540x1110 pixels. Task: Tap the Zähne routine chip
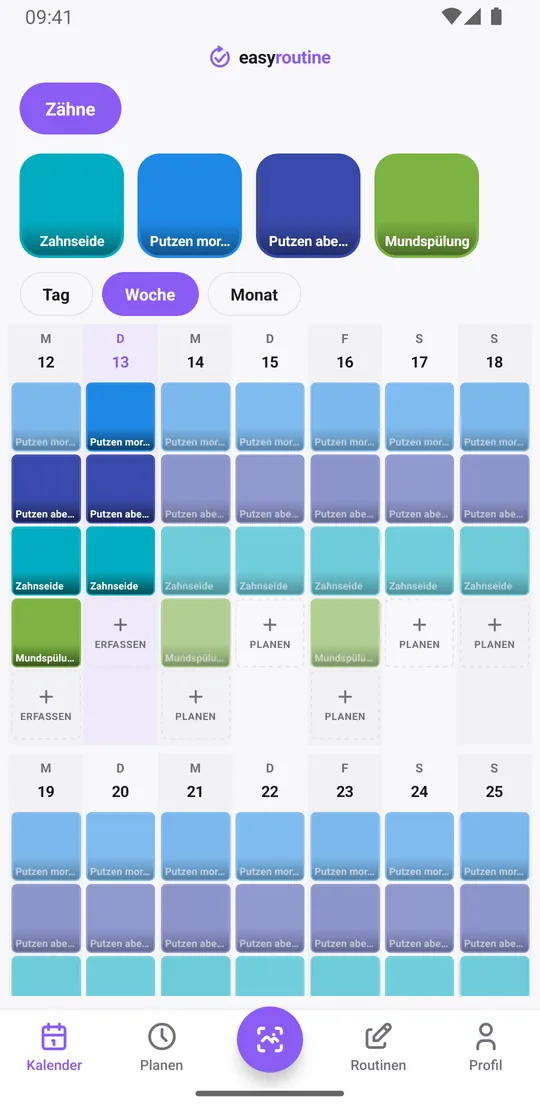pos(70,109)
